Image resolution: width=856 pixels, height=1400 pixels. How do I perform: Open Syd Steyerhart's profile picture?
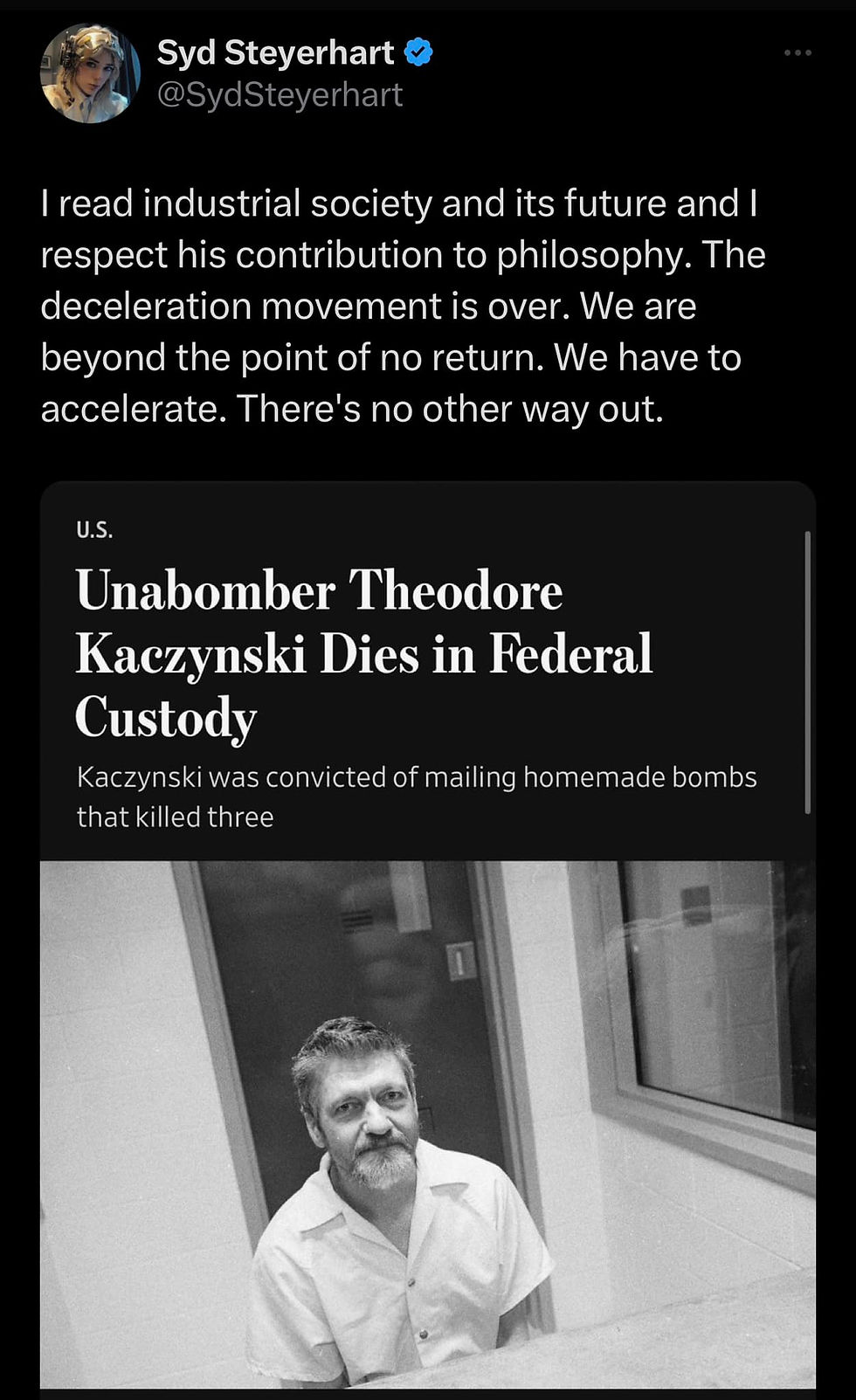[x=91, y=73]
